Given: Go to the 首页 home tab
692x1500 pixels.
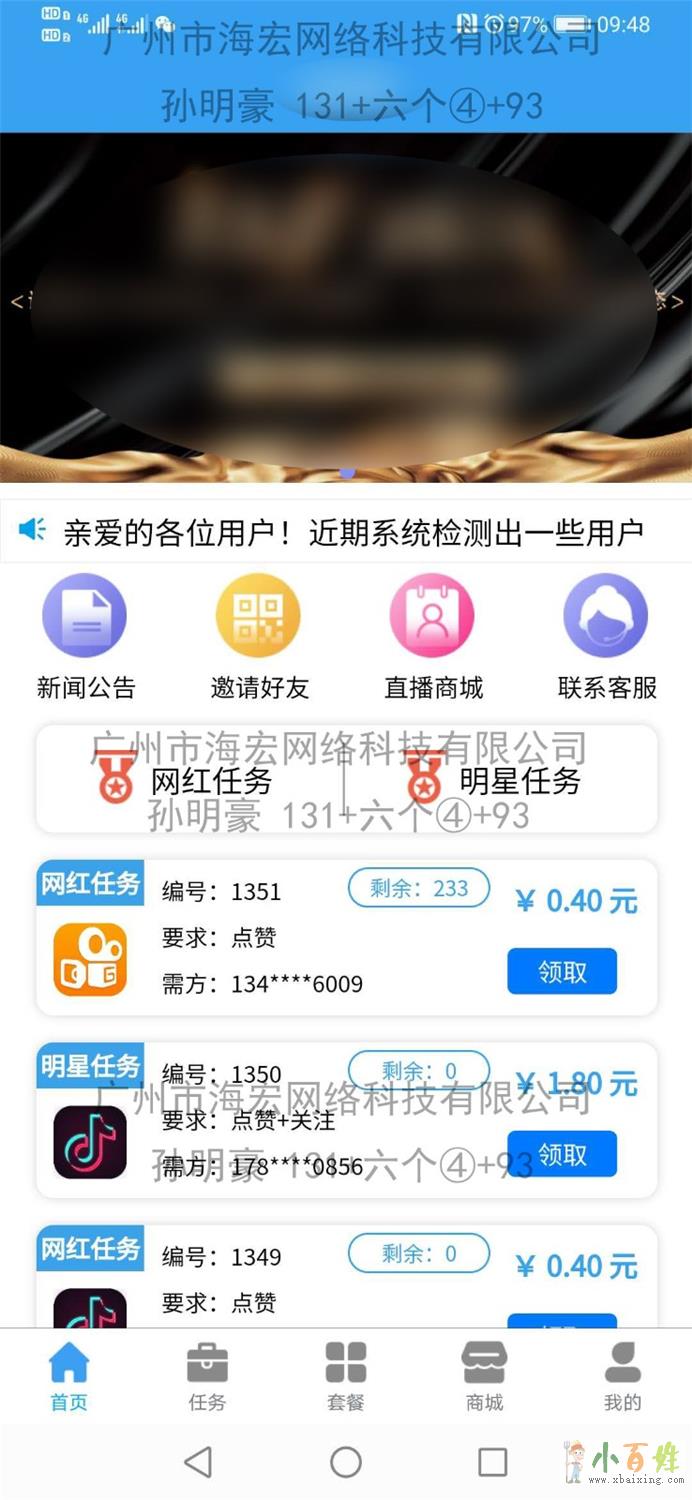Looking at the screenshot, I should coord(69,1376).
